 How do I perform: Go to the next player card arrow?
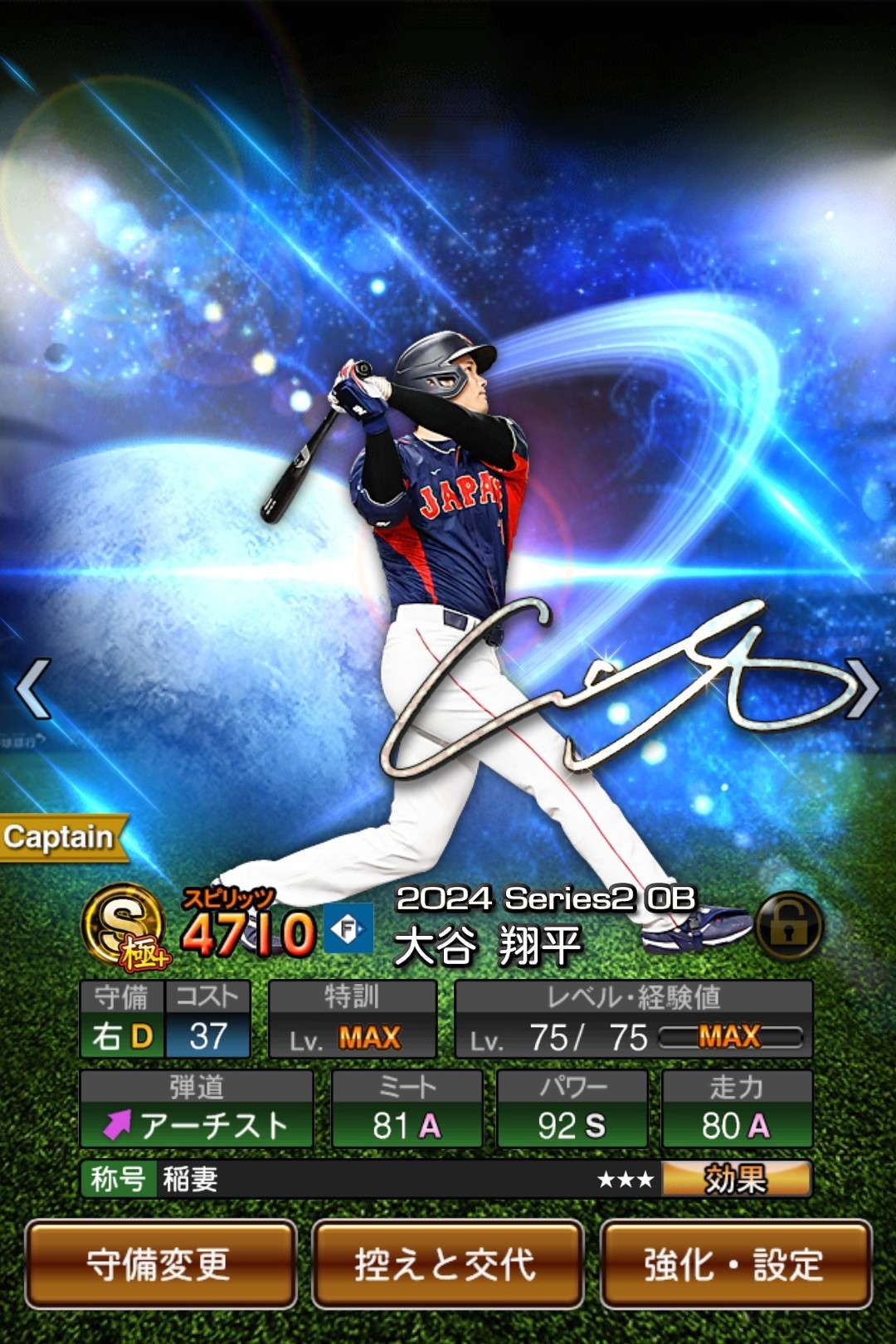(x=863, y=688)
